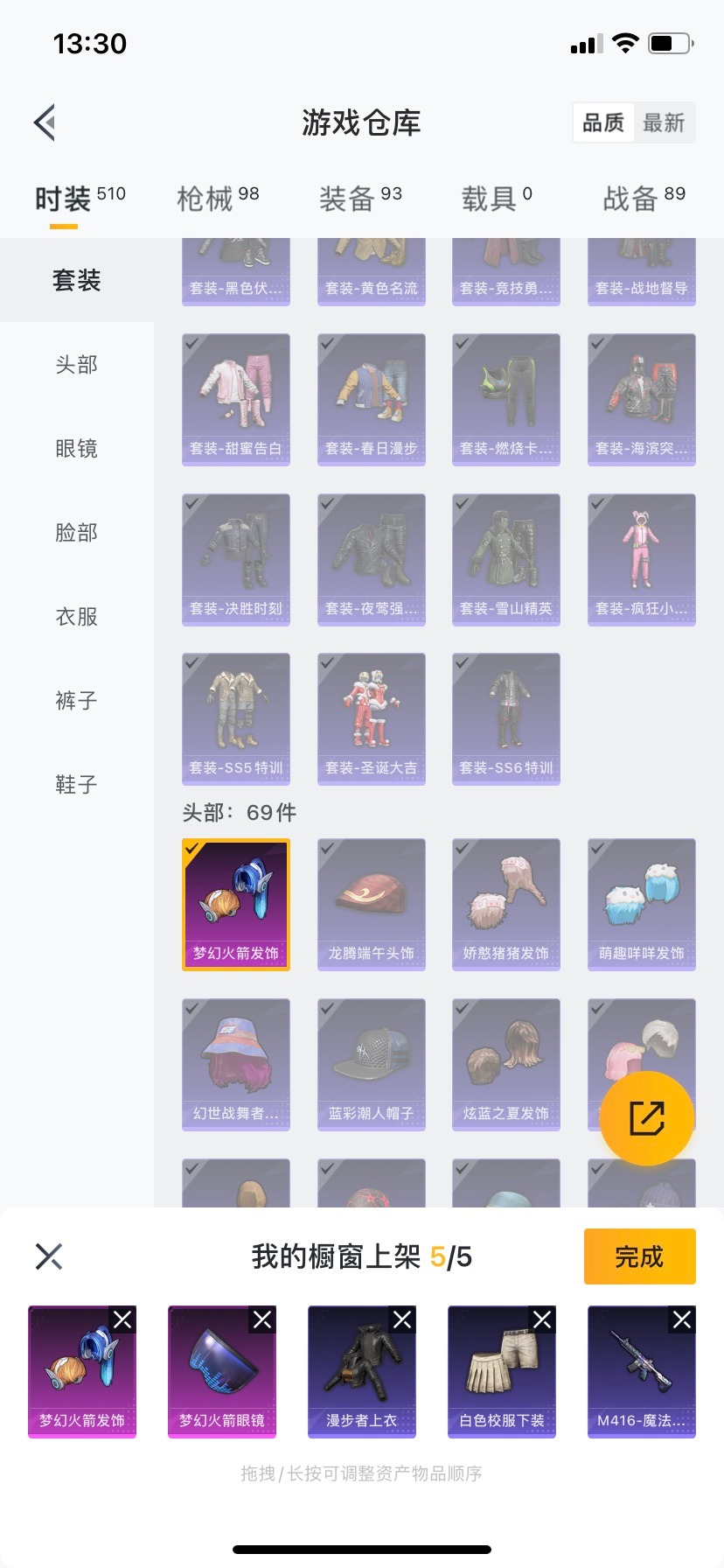Jump to the 鞋子 category
Viewport: 724px width, 1568px height.
tap(76, 785)
